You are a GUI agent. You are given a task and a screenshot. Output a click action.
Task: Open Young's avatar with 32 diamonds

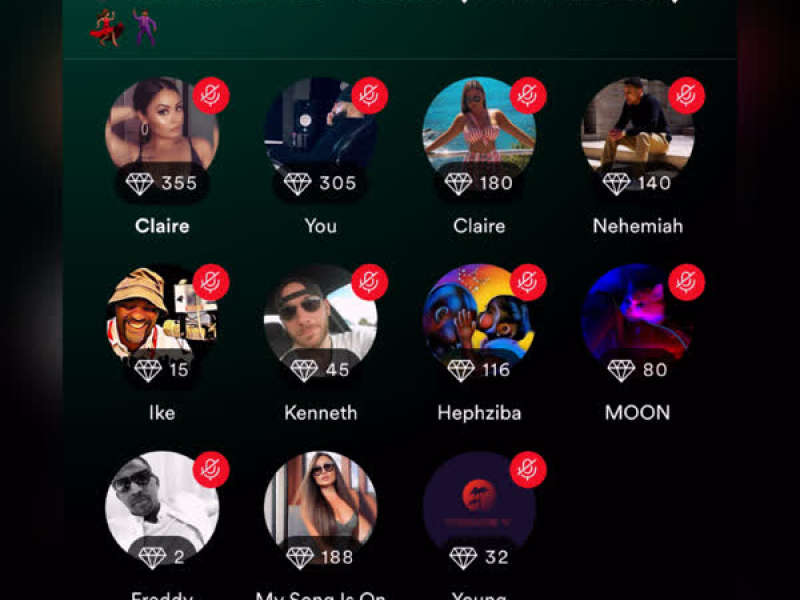pyautogui.click(x=479, y=507)
